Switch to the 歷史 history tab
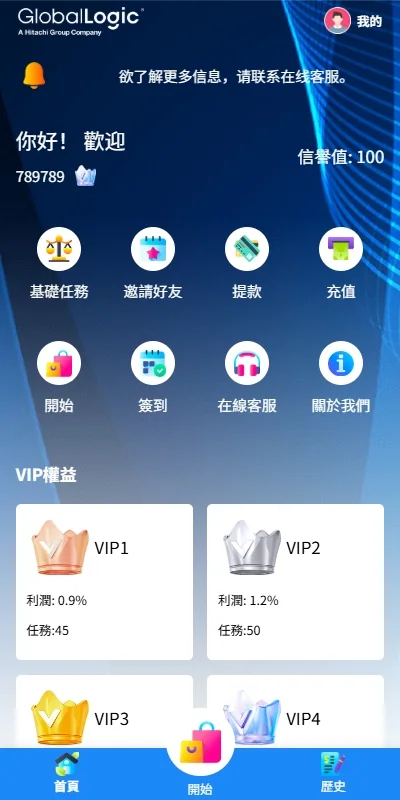This screenshot has height=800, width=400. pyautogui.click(x=333, y=773)
